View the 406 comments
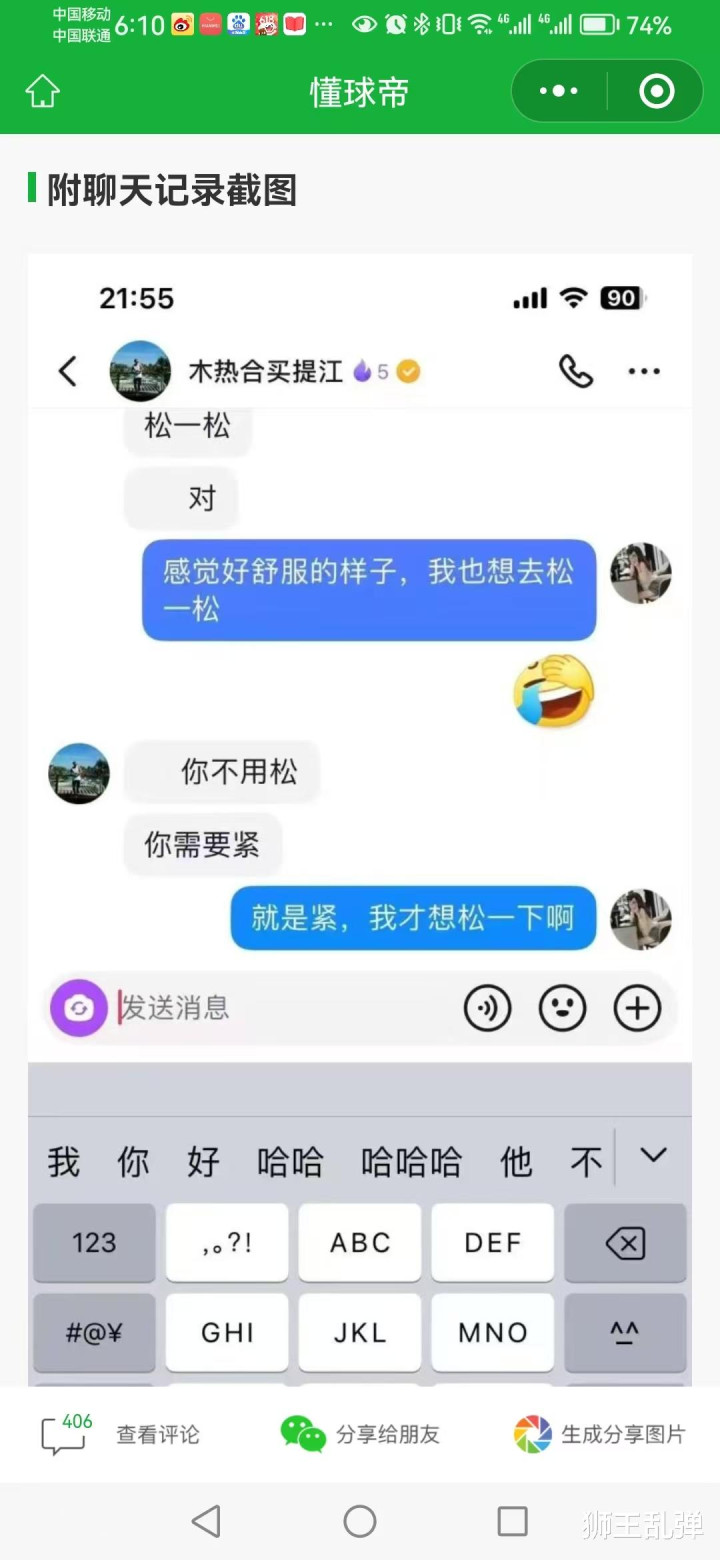Screen dimensions: 720x1560 tap(120, 1434)
